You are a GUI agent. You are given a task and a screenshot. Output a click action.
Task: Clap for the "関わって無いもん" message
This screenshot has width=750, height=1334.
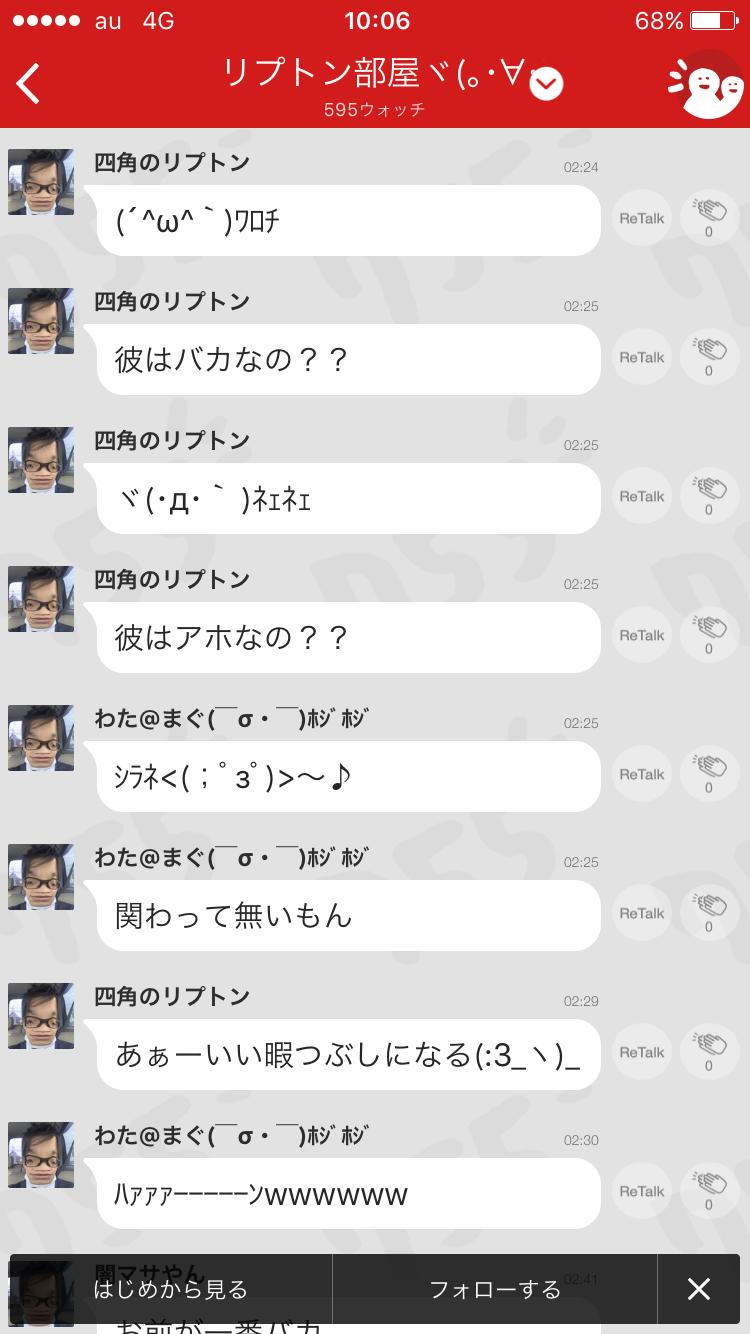[x=708, y=912]
